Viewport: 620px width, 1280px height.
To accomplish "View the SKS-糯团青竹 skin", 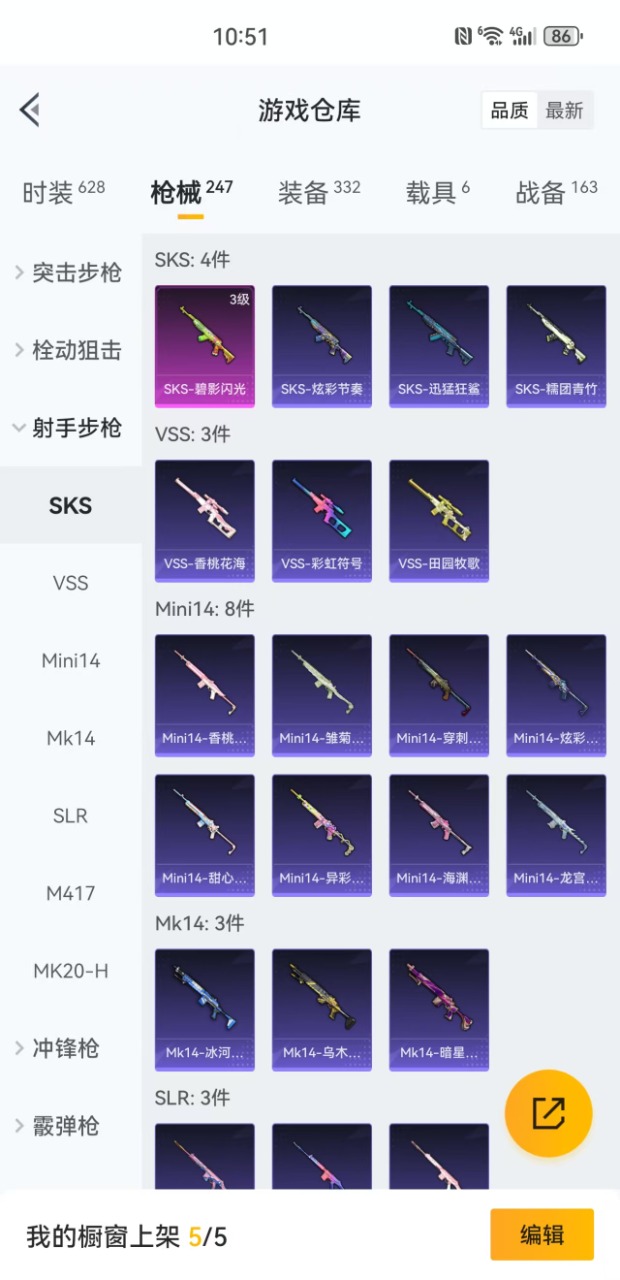I will [x=555, y=346].
